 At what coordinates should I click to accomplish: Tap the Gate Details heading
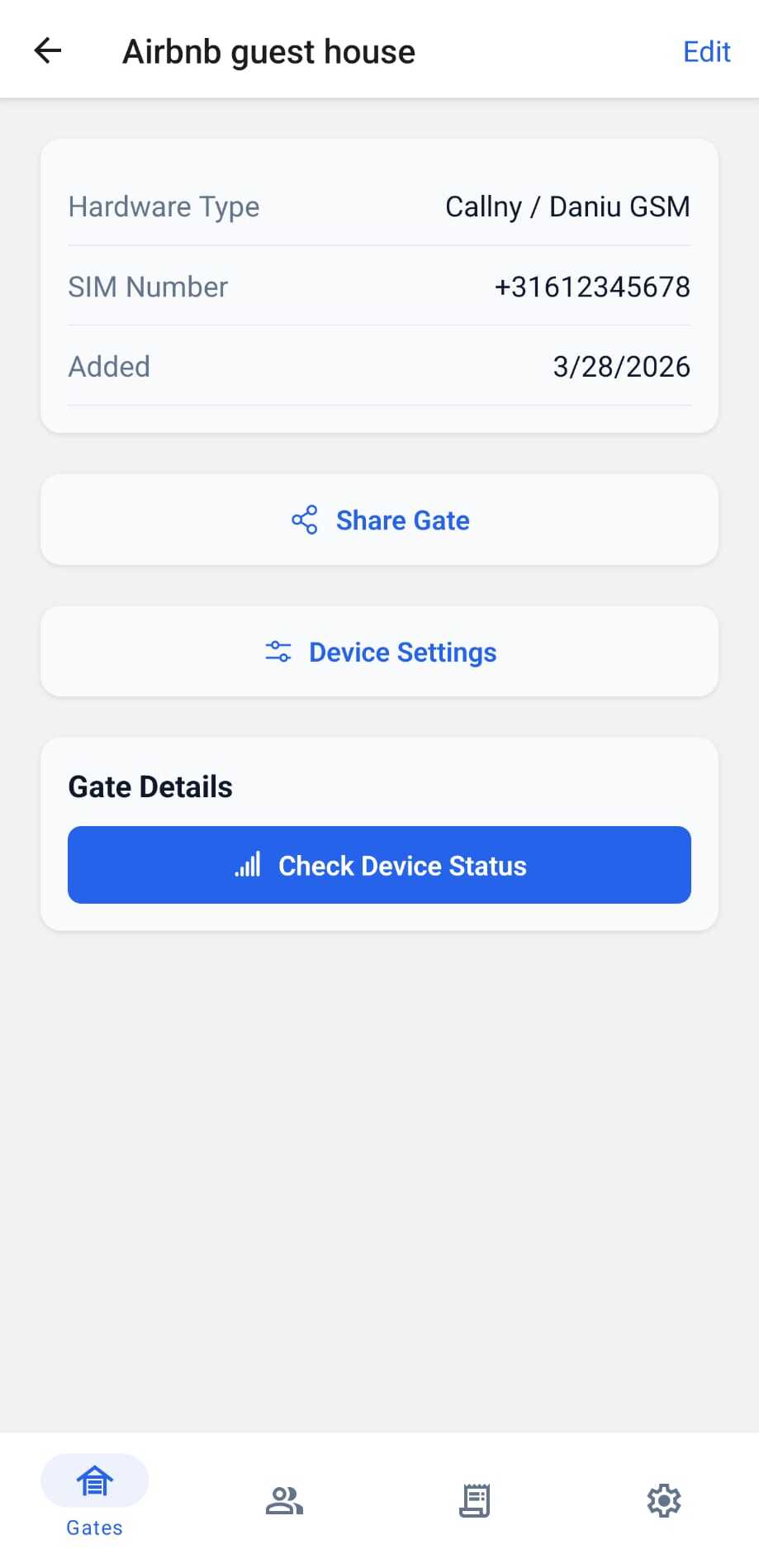click(x=150, y=786)
